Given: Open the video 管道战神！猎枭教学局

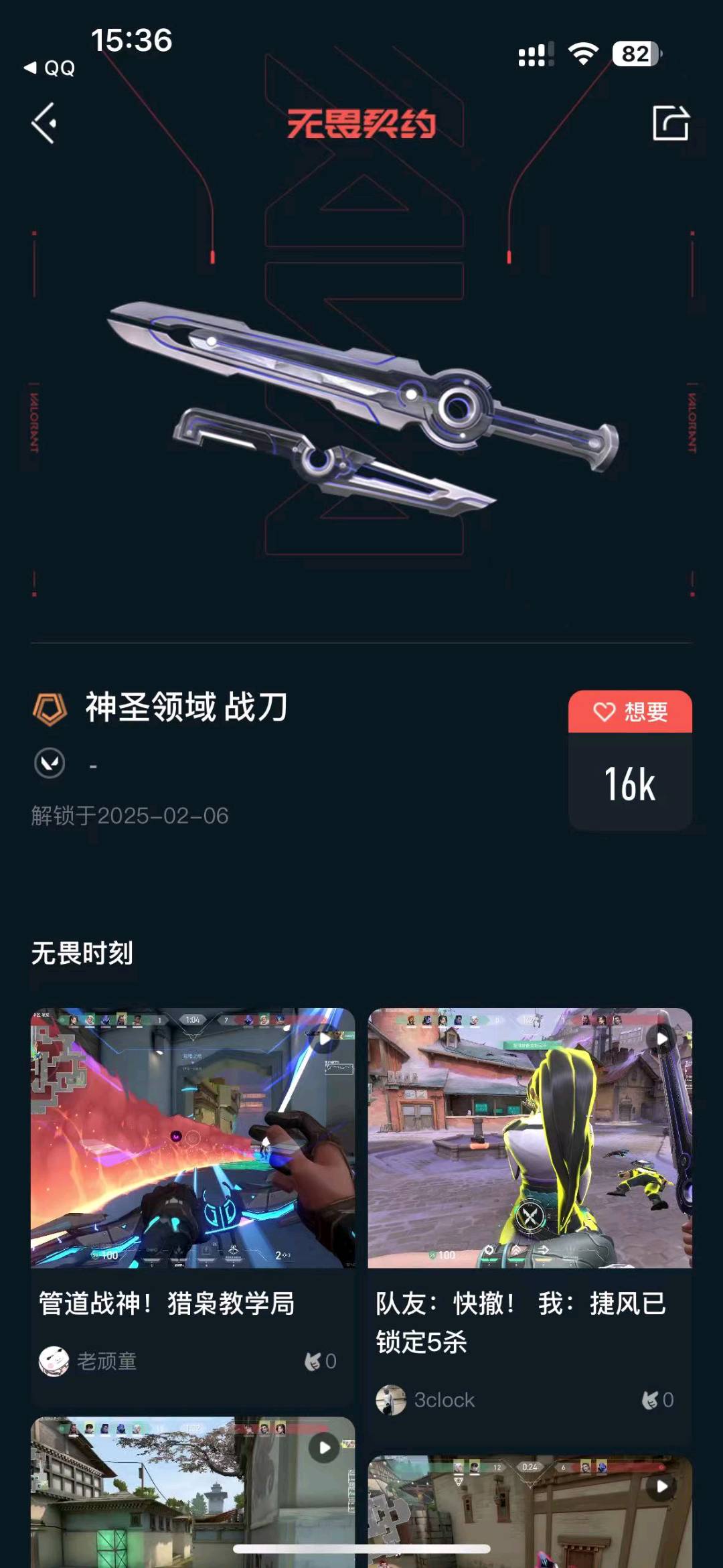Looking at the screenshot, I should coord(193,1137).
